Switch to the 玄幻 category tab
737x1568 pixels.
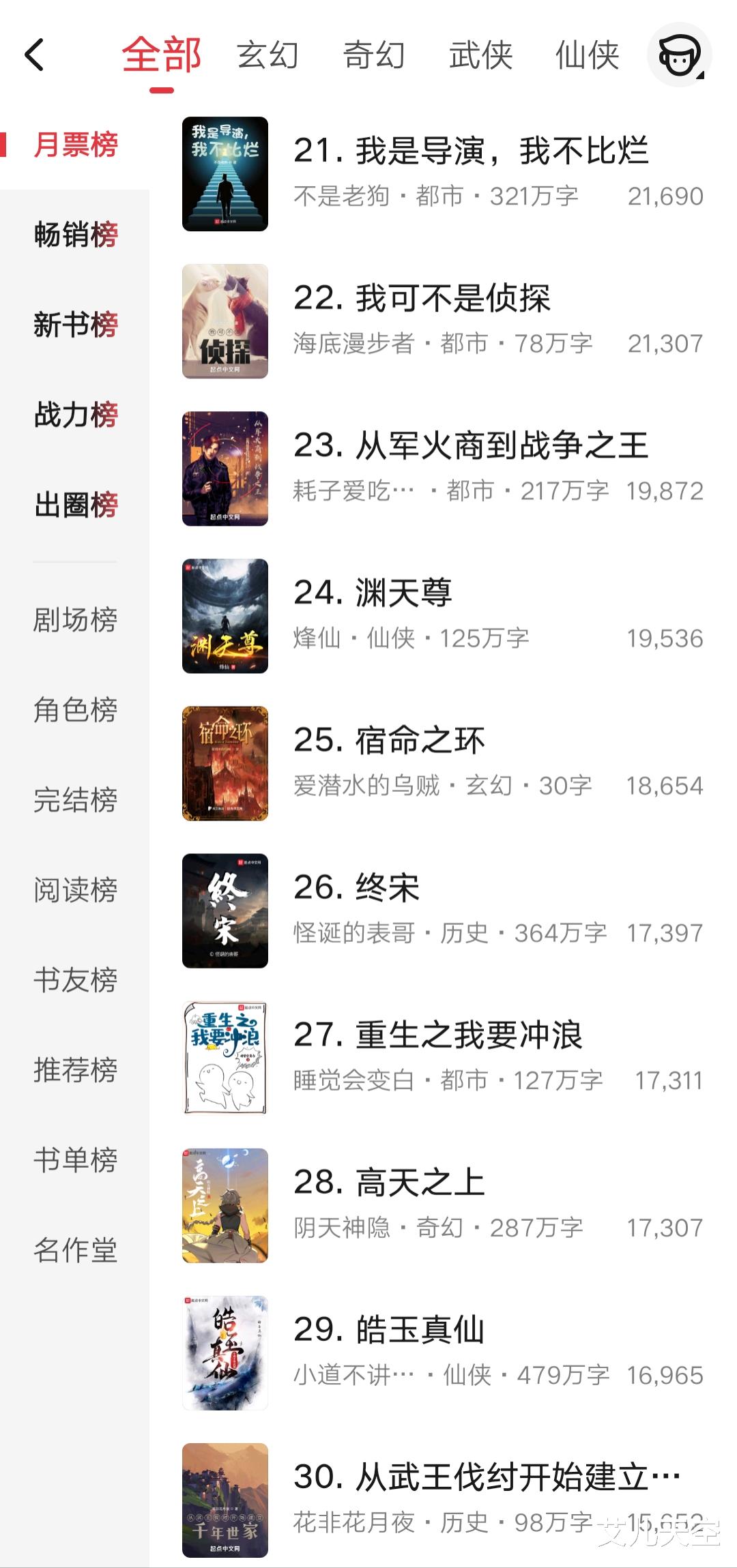(x=268, y=55)
